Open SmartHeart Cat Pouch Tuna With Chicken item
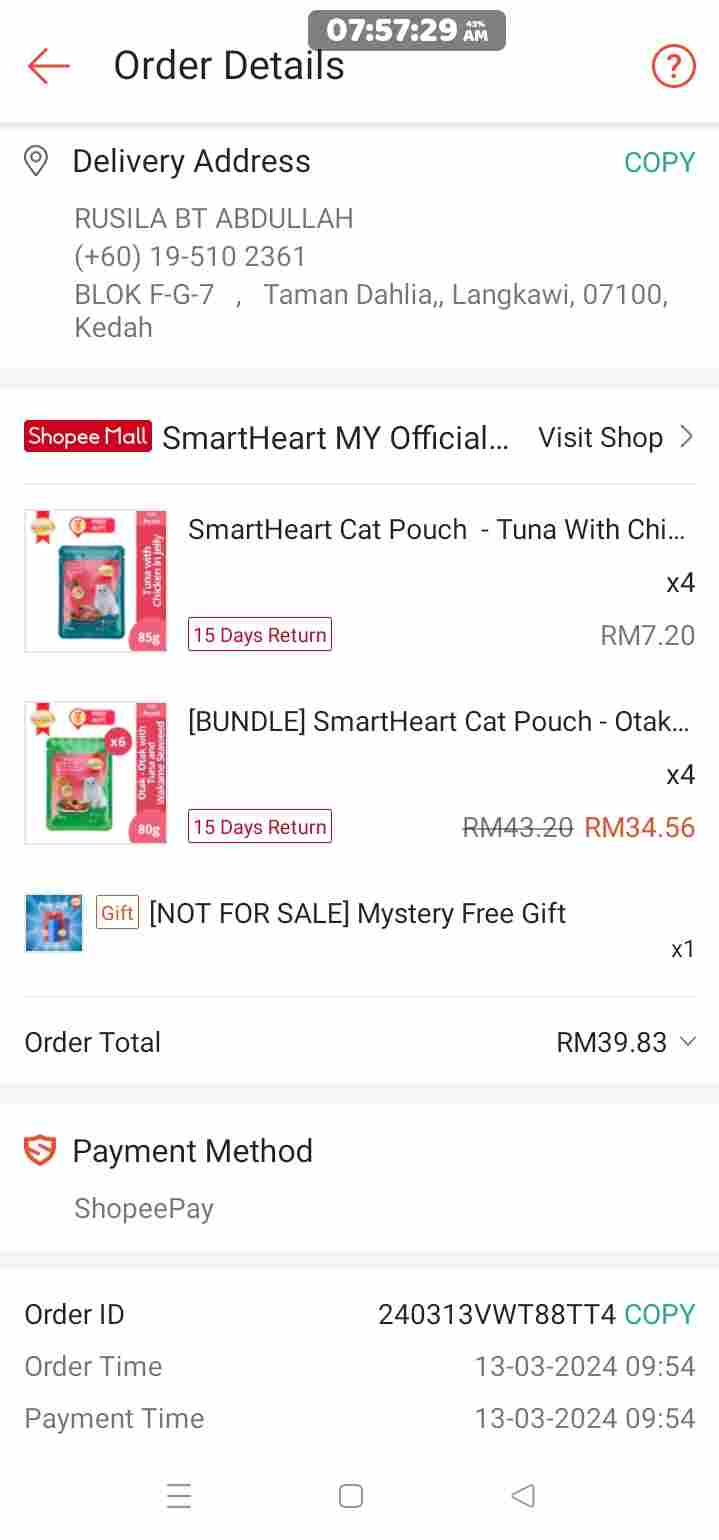This screenshot has width=719, height=1540. click(436, 530)
